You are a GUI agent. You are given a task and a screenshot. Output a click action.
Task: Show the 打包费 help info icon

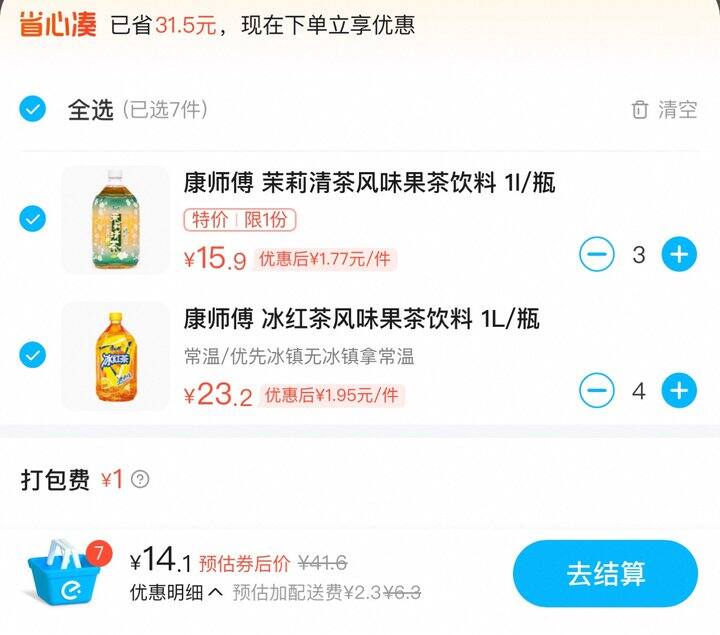(x=140, y=480)
